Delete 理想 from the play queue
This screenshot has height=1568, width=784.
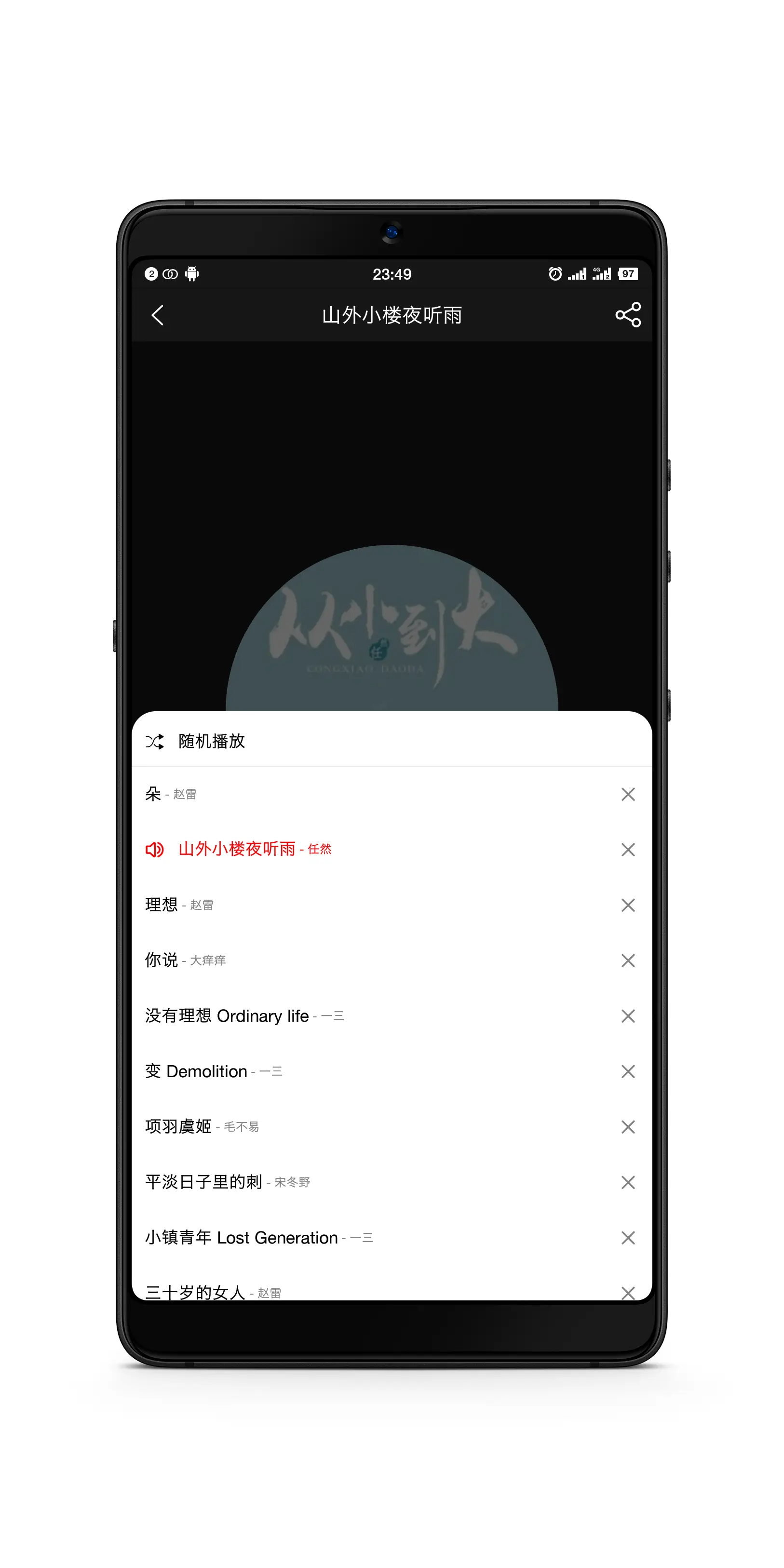(x=628, y=905)
